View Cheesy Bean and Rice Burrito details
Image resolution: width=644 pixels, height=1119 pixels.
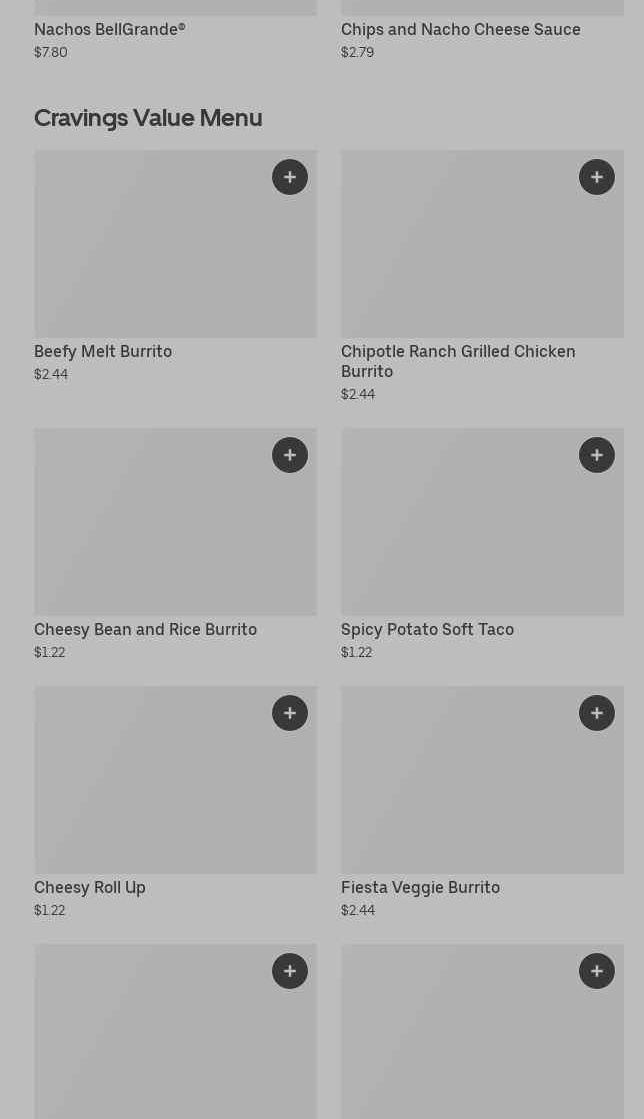pyautogui.click(x=146, y=629)
